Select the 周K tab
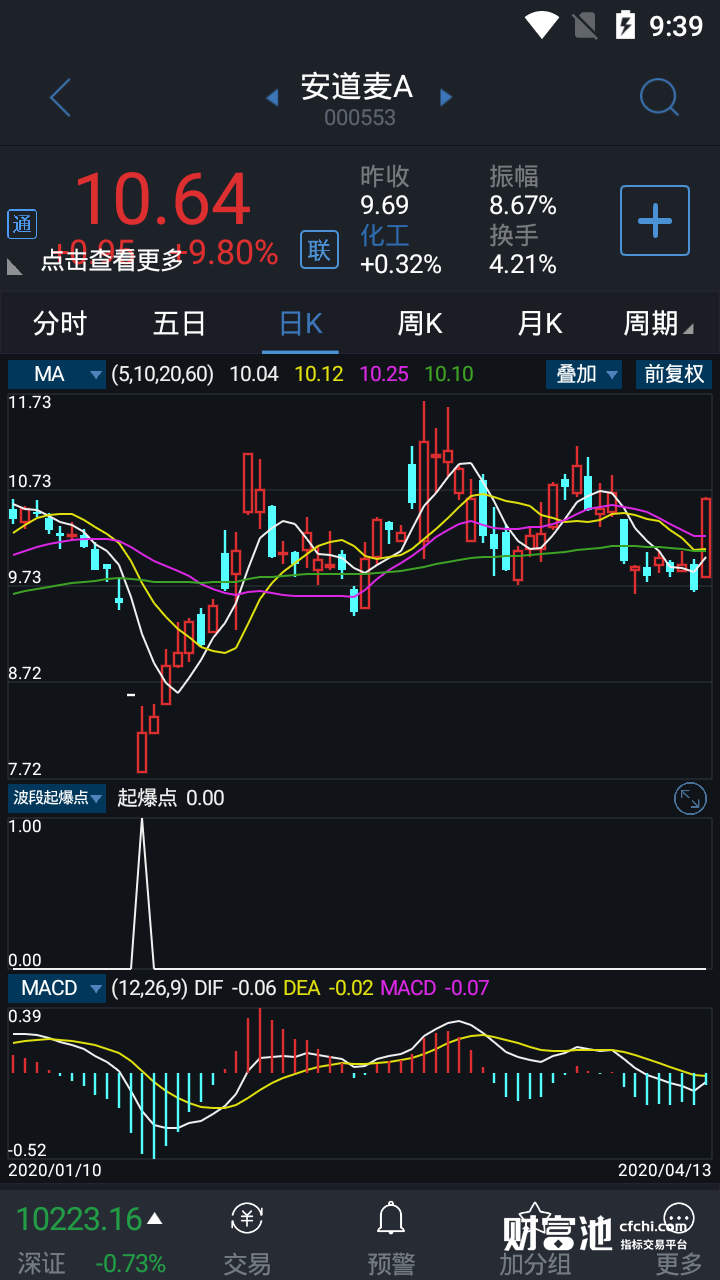The height and width of the screenshot is (1280, 720). (x=420, y=323)
